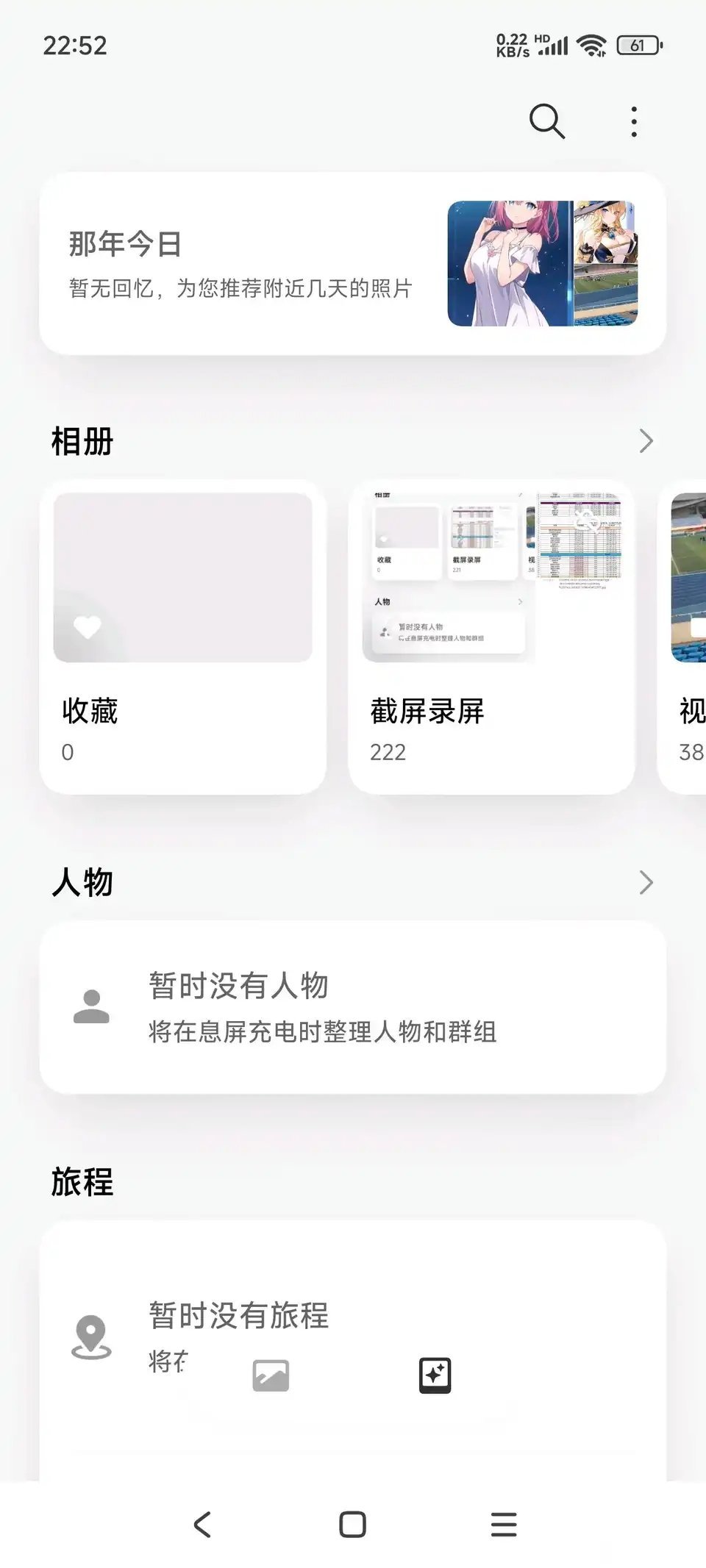This screenshot has height=1568, width=706.
Task: Switch to the sparkle albums tab
Action: click(x=435, y=1375)
